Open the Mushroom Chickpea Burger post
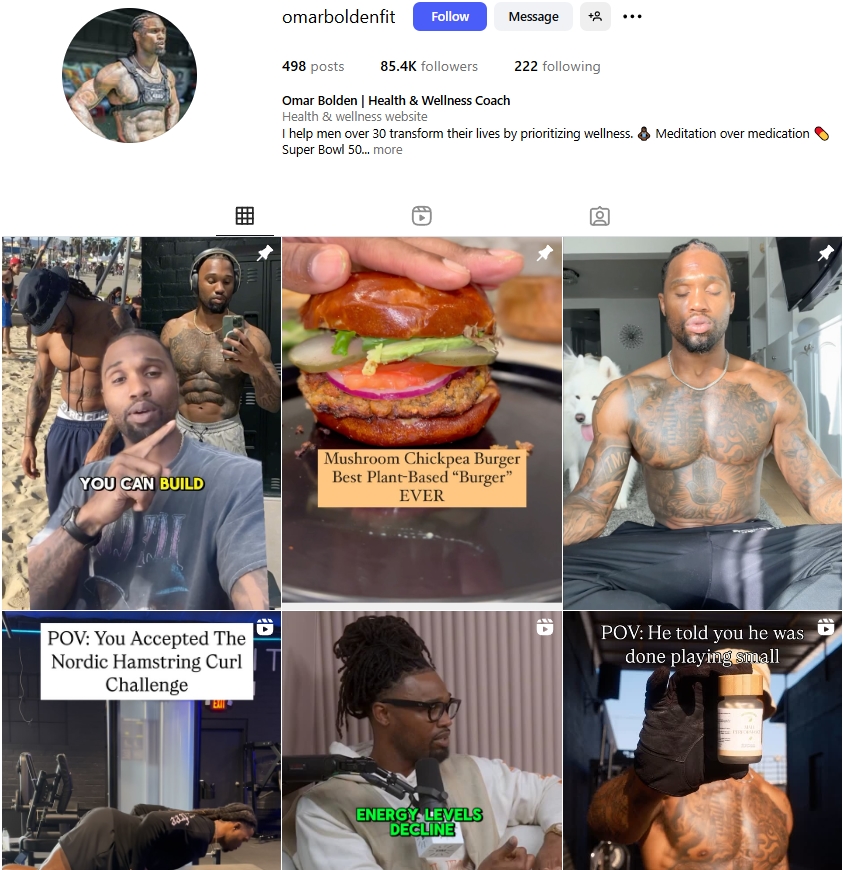 [x=421, y=420]
